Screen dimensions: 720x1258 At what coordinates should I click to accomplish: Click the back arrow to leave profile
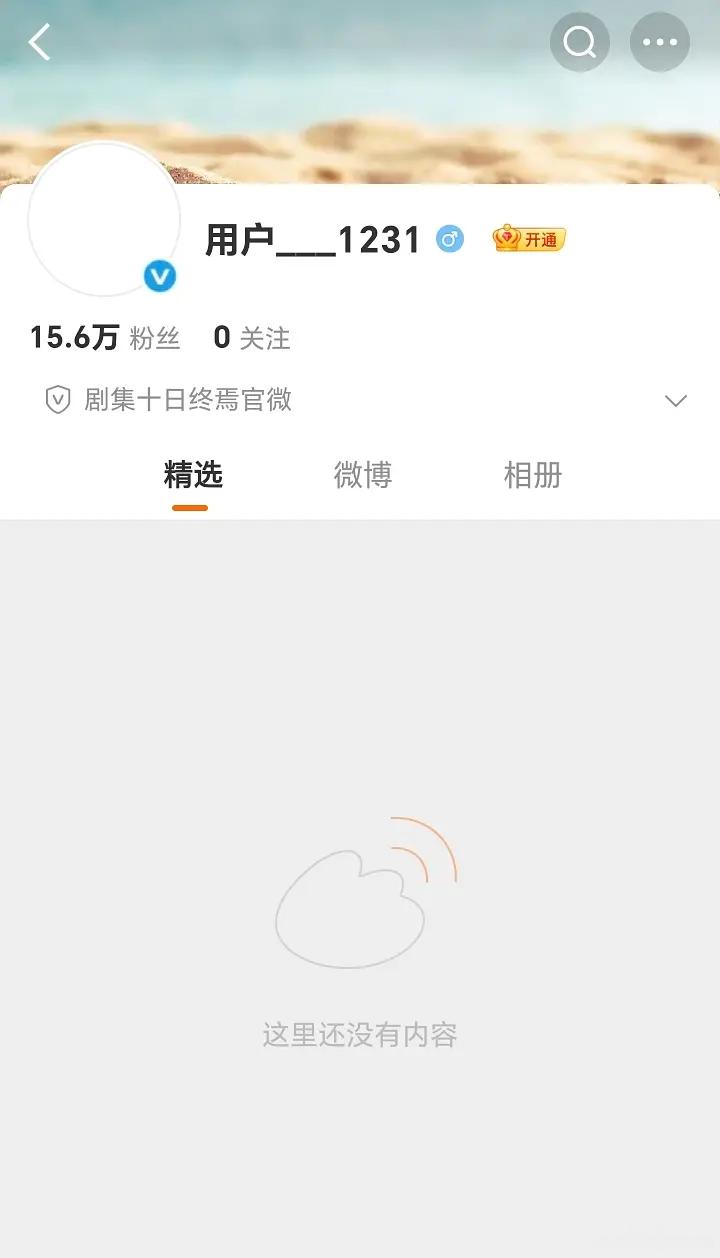tap(40, 42)
